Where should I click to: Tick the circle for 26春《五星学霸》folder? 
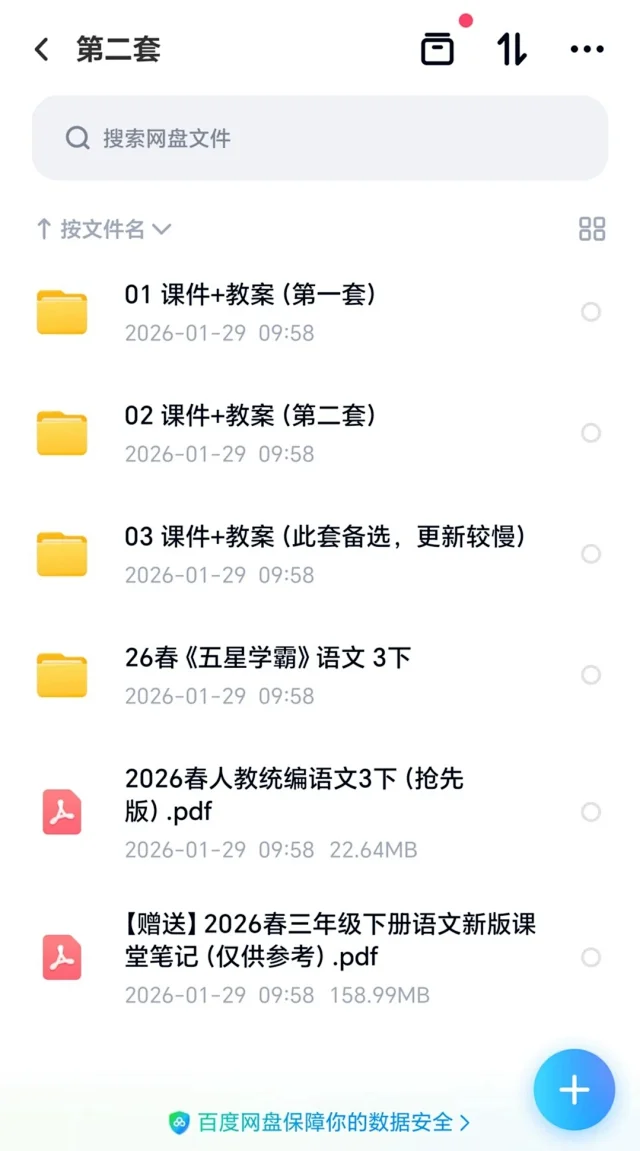591,675
